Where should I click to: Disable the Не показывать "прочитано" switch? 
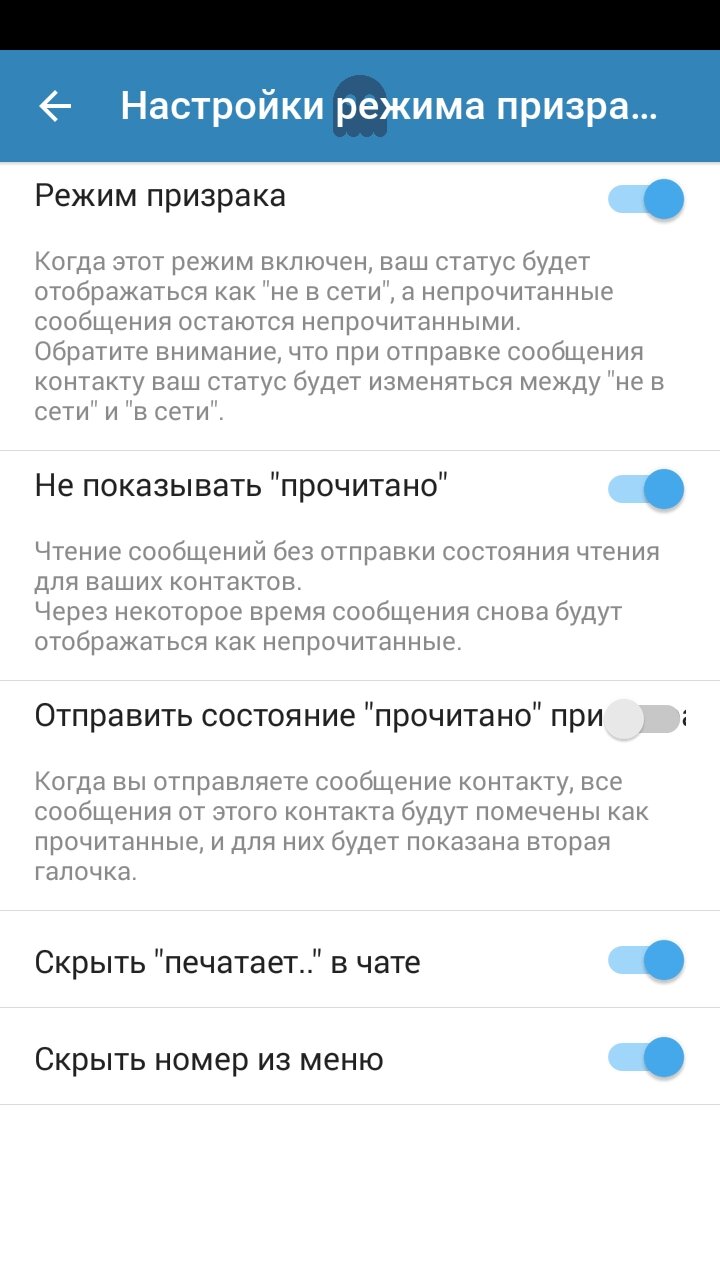click(645, 489)
